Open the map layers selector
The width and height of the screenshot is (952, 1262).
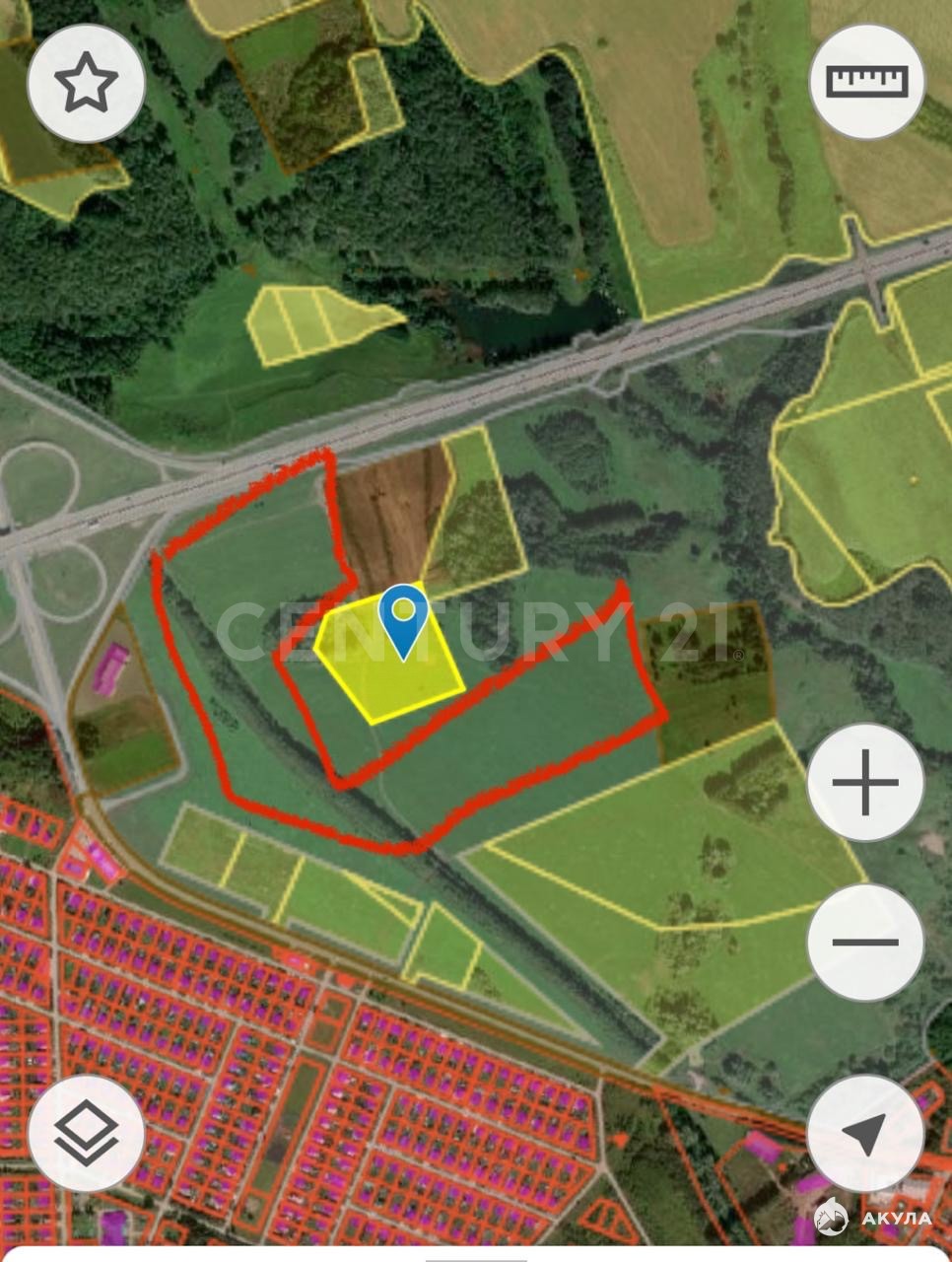pos(87,1134)
